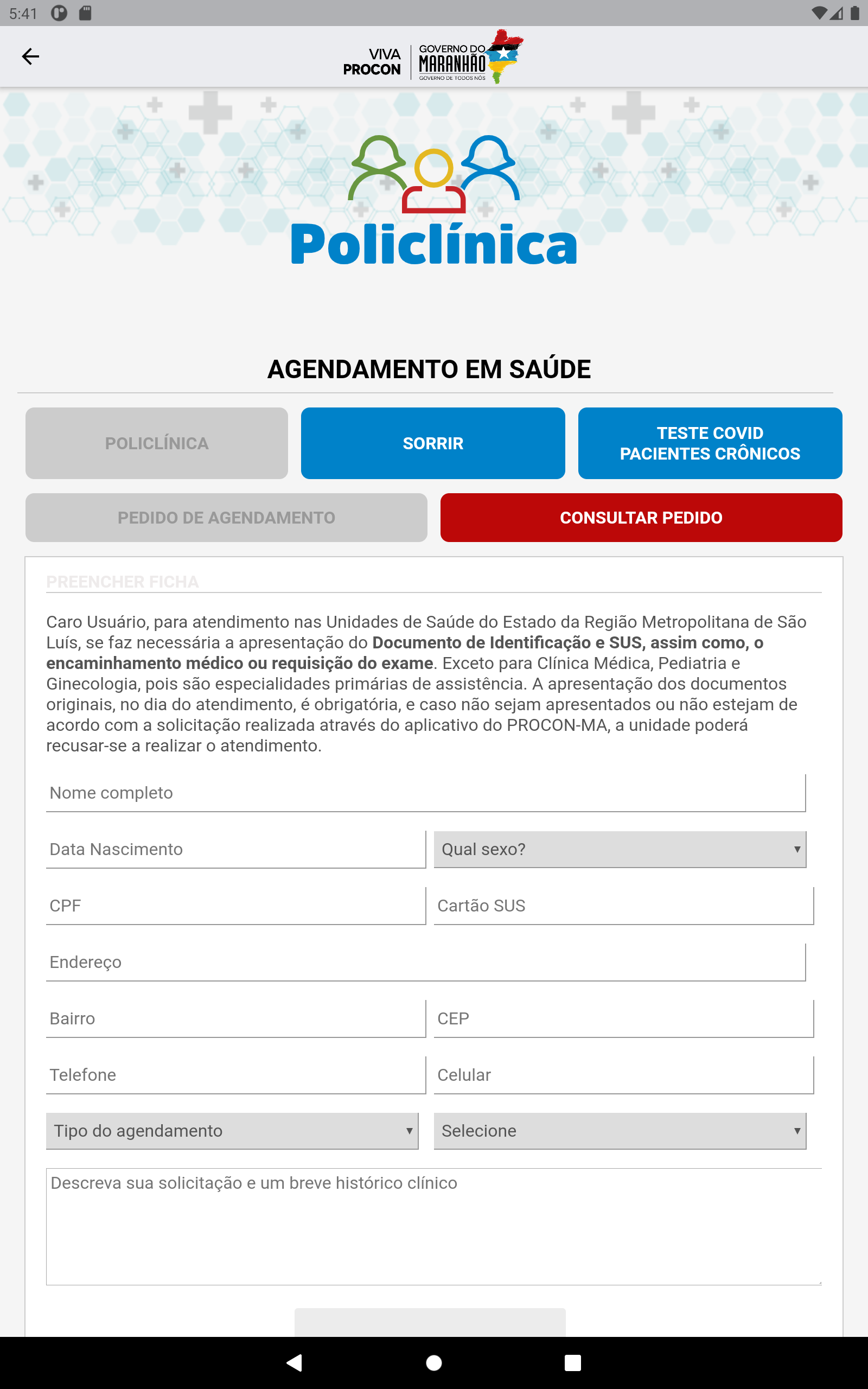Select TESTE COVID PACIENTES CRÔNICOS

tap(709, 443)
